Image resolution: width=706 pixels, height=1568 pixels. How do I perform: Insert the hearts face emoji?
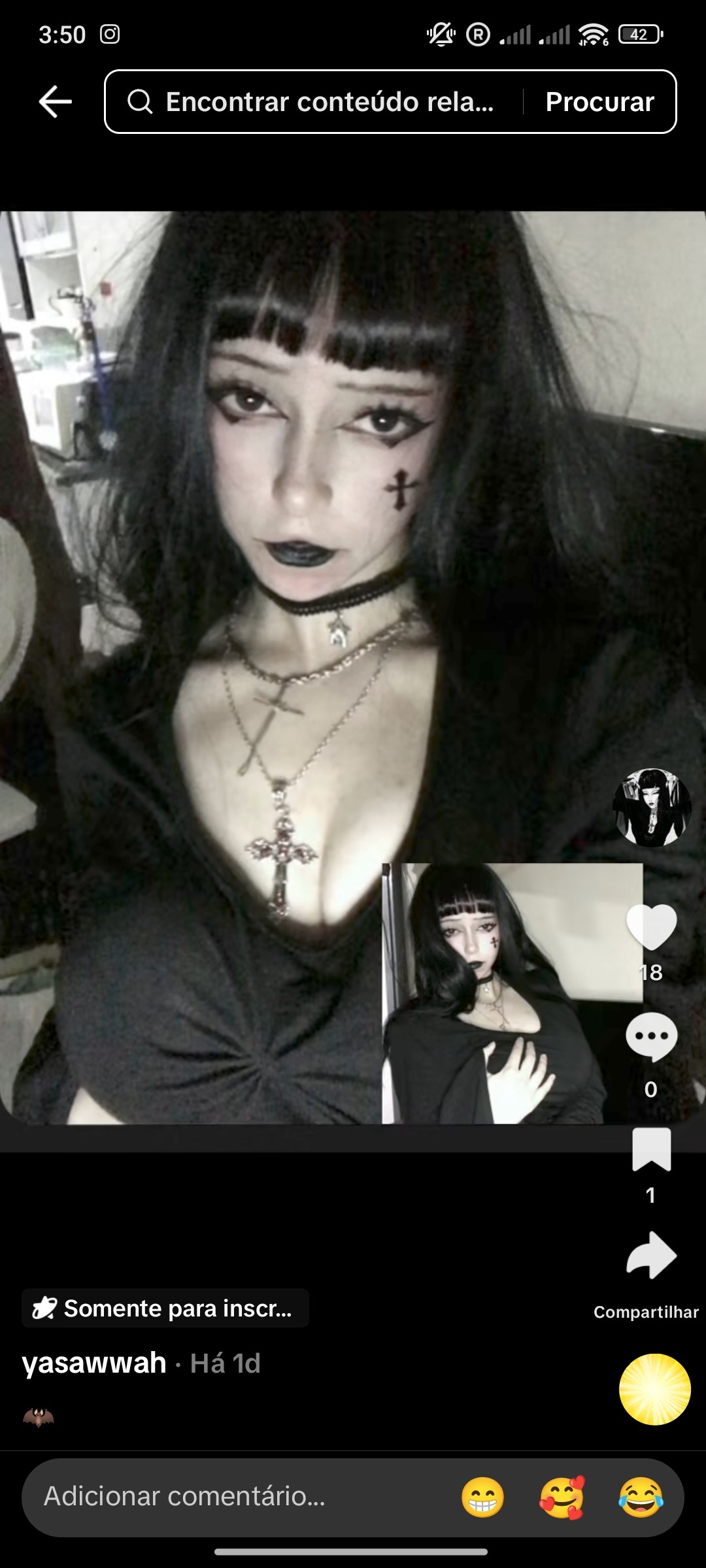[562, 1497]
